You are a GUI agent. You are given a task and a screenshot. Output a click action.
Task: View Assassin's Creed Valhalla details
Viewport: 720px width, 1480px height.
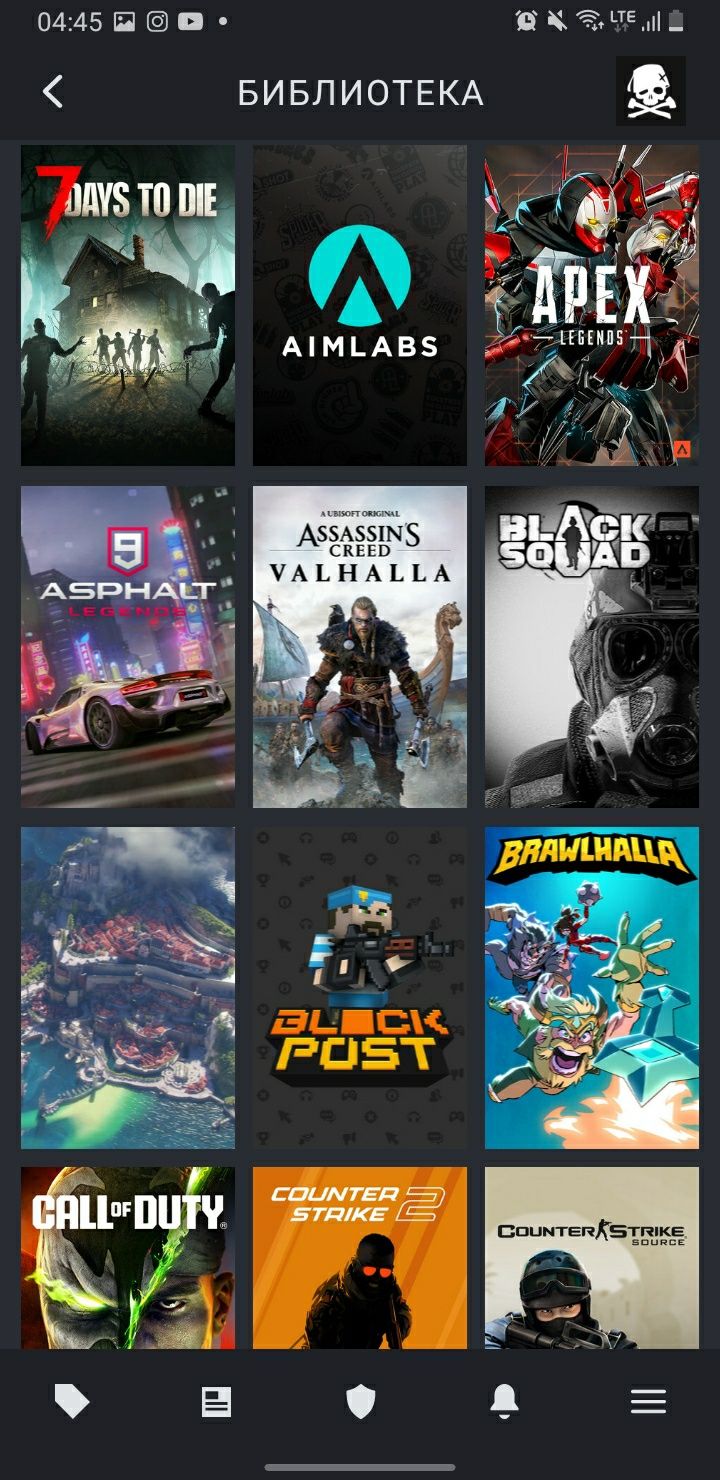(360, 646)
